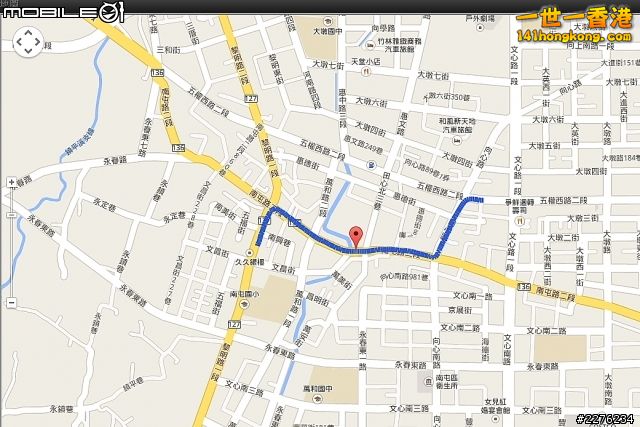Tap the up arrow on the pan control
This screenshot has width=640, height=427.
click(29, 32)
